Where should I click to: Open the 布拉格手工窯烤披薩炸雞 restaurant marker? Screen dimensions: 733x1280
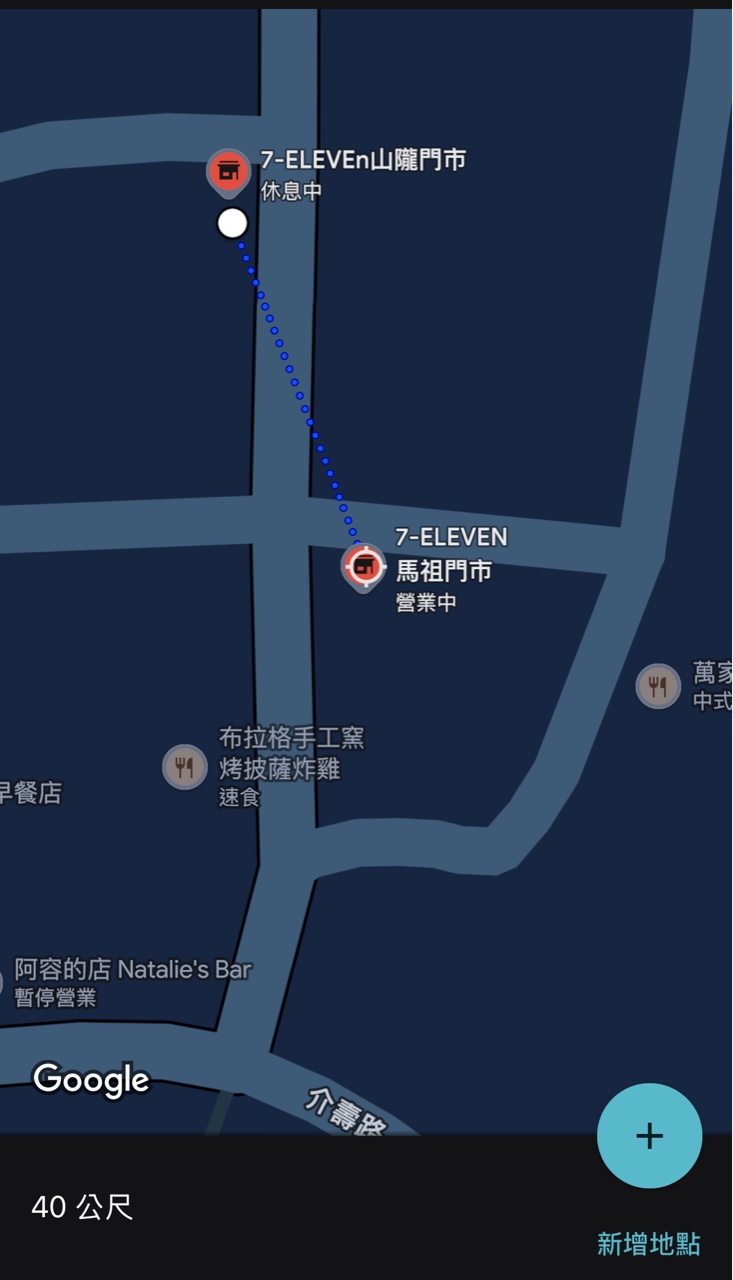[x=185, y=767]
